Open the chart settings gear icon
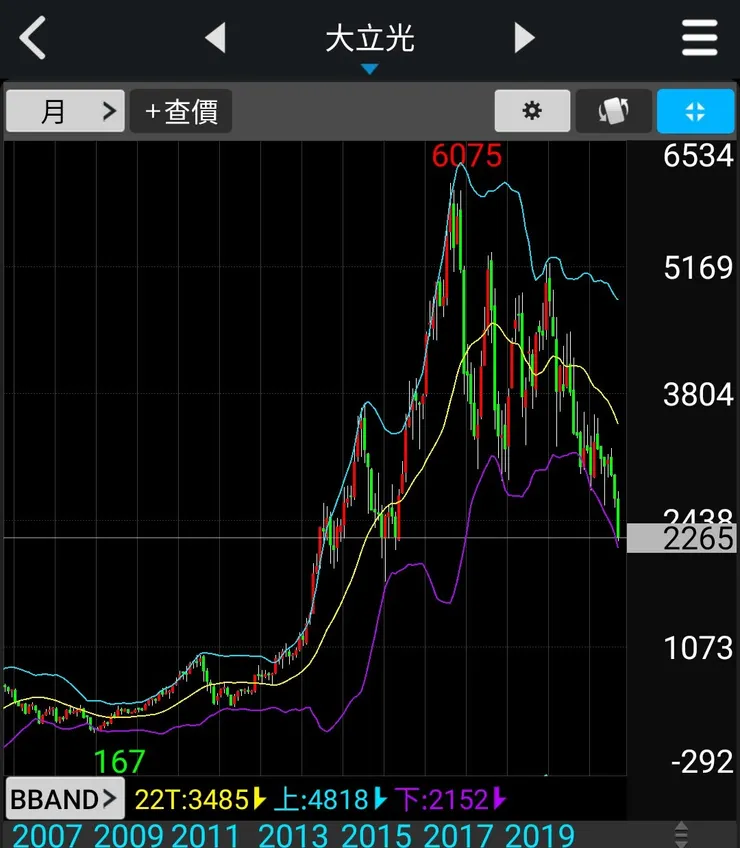This screenshot has width=740, height=848. coord(532,111)
